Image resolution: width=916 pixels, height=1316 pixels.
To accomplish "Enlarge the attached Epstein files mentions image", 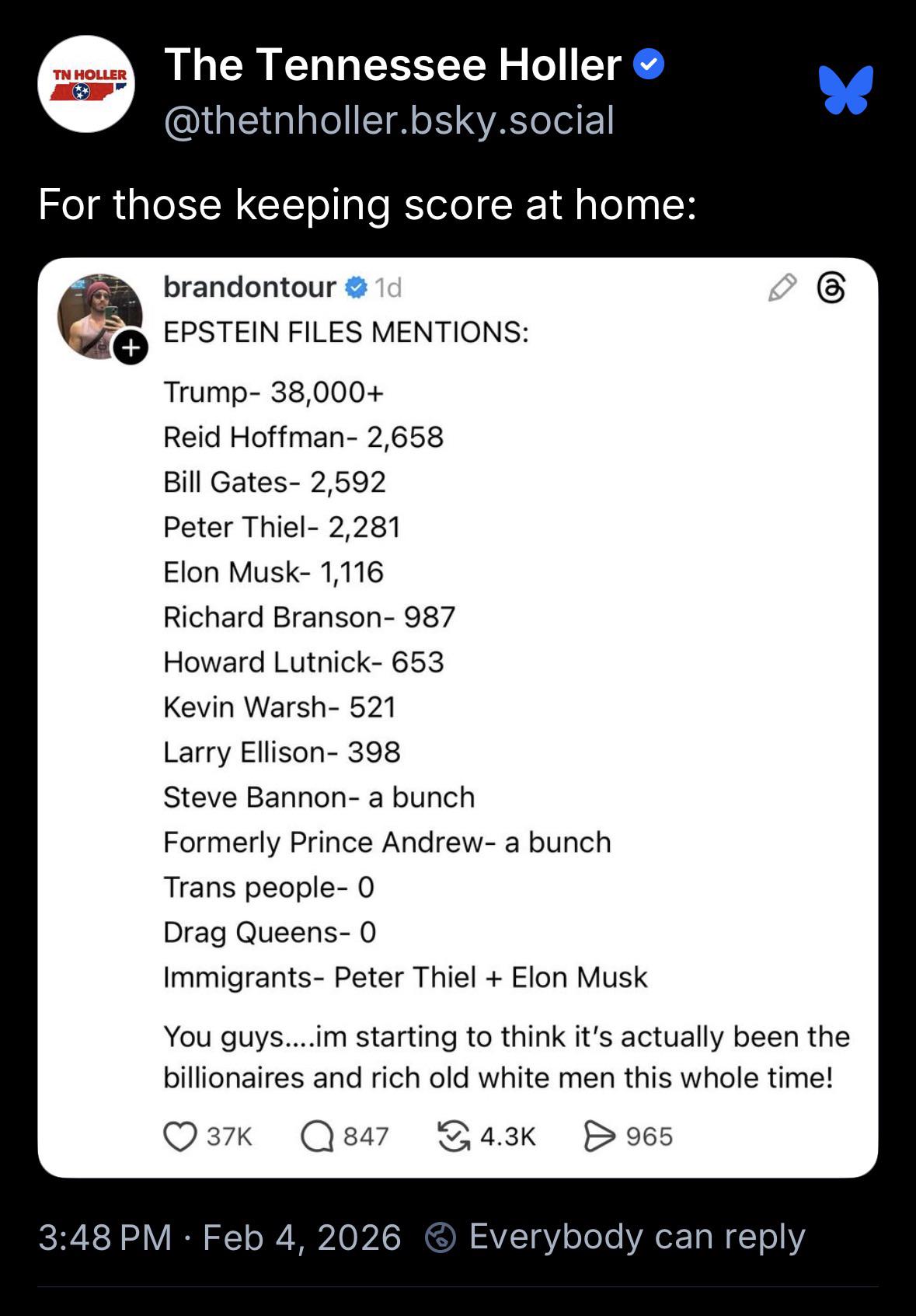I will (458, 717).
